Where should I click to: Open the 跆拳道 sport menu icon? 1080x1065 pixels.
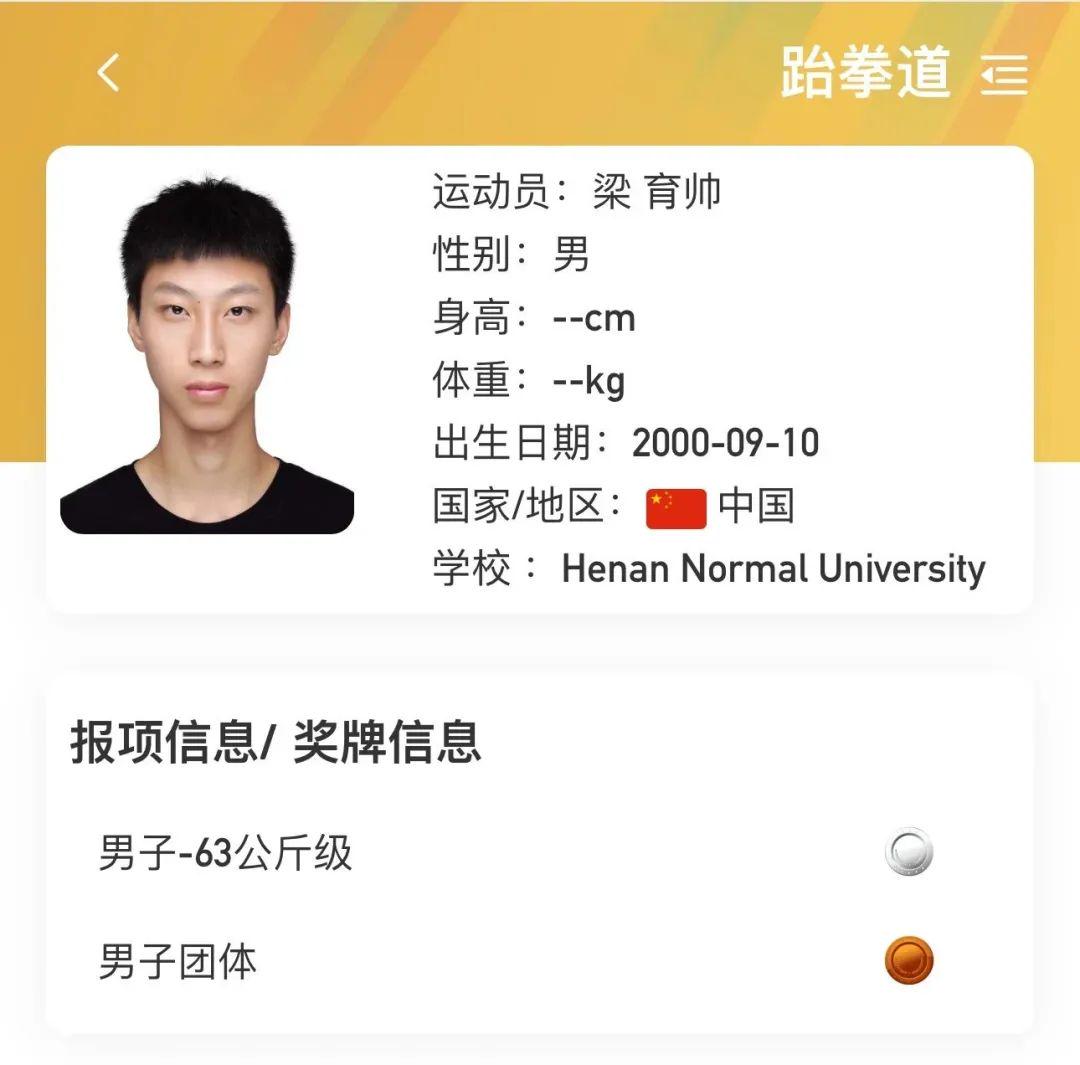point(1004,74)
